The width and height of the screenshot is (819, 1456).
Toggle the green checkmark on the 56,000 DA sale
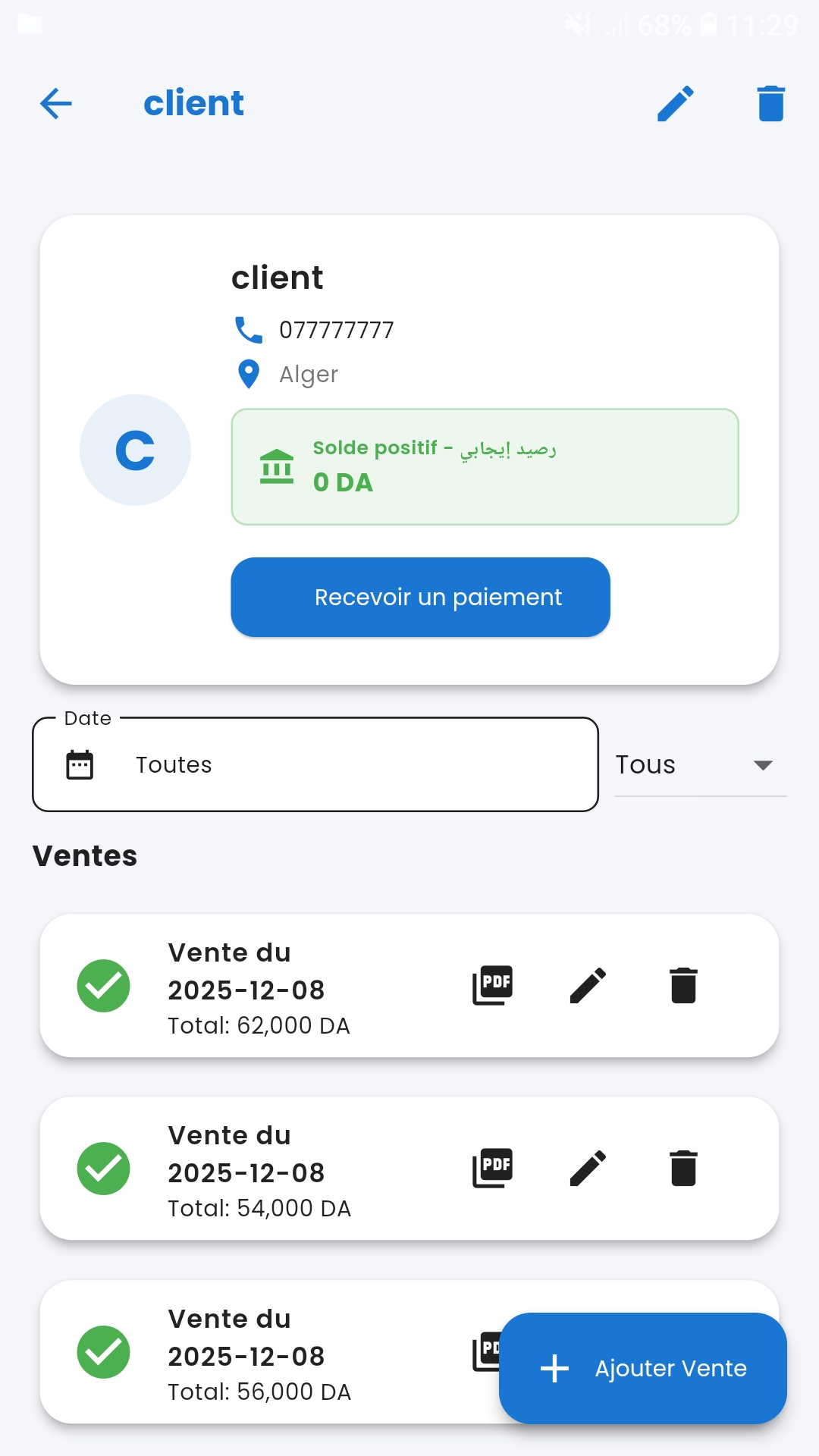(x=103, y=1352)
